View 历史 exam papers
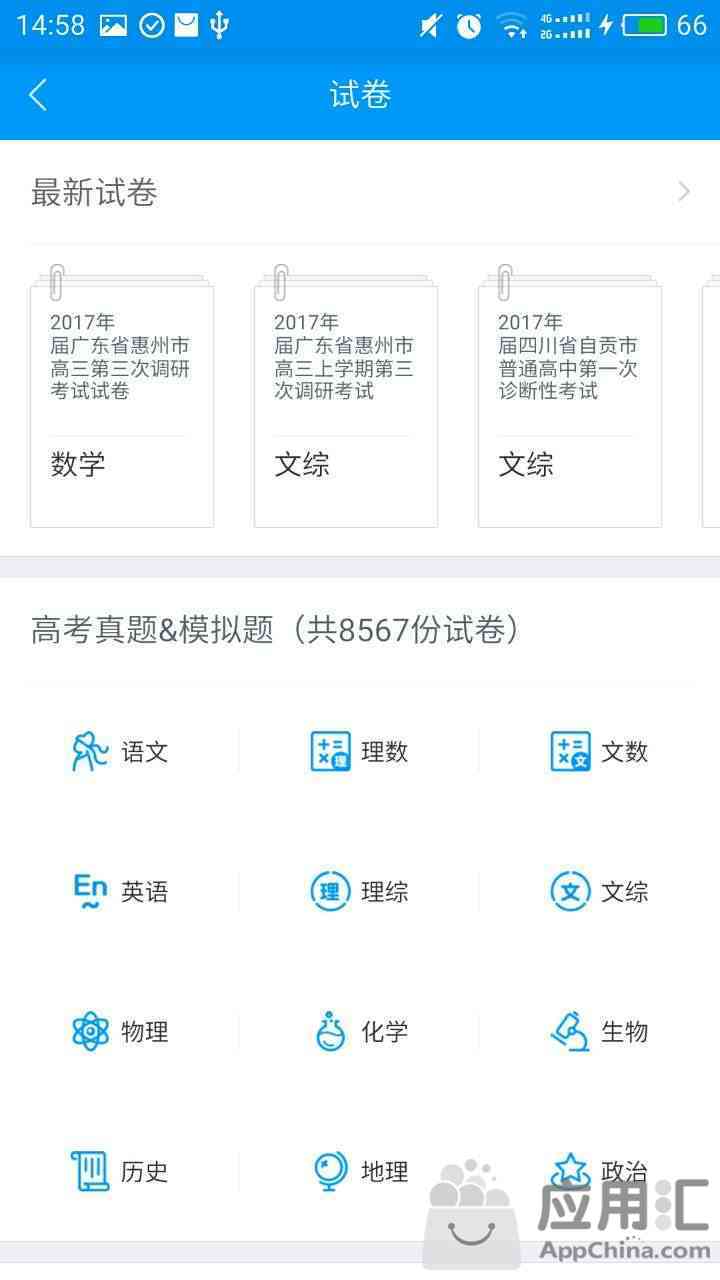The height and width of the screenshot is (1280, 720). click(x=120, y=1171)
